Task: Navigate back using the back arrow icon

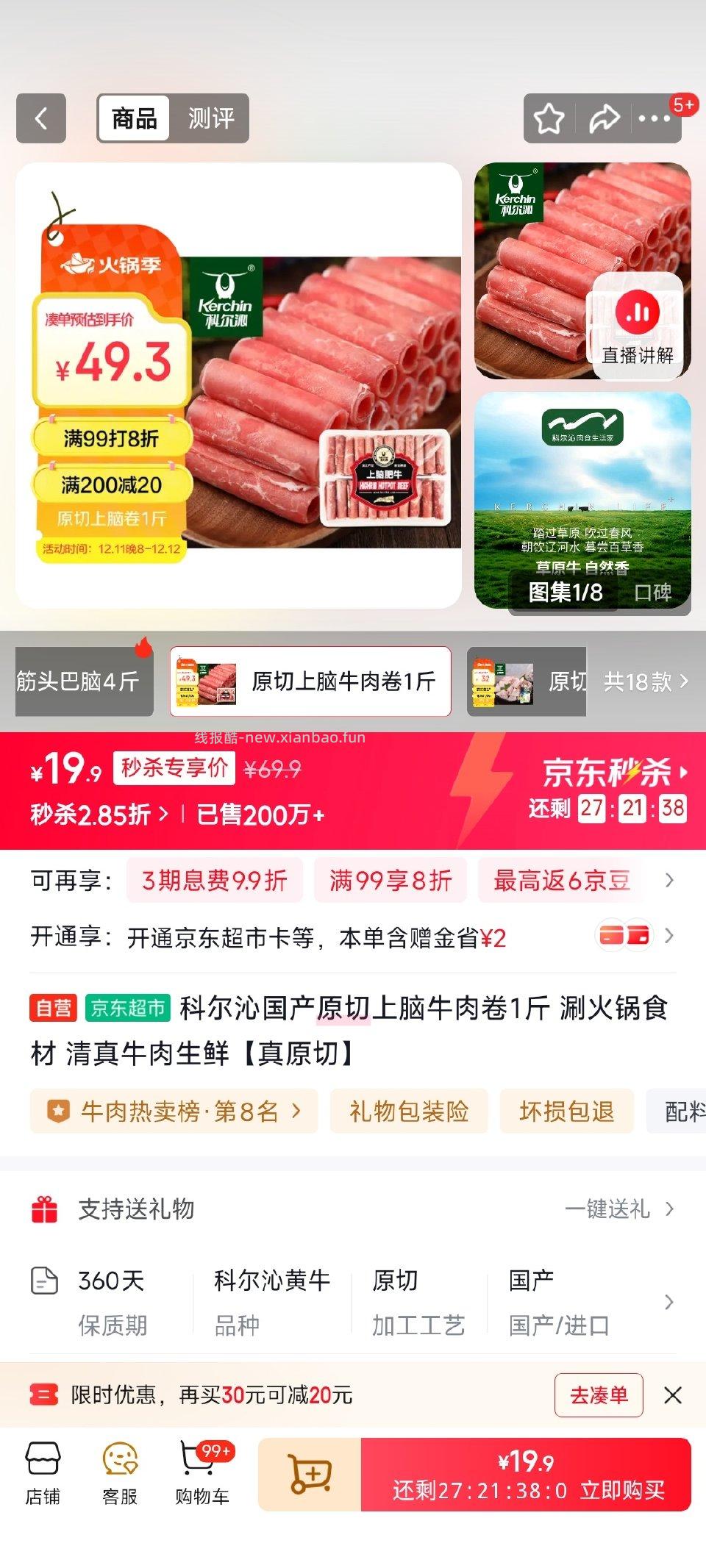Action: (x=42, y=118)
